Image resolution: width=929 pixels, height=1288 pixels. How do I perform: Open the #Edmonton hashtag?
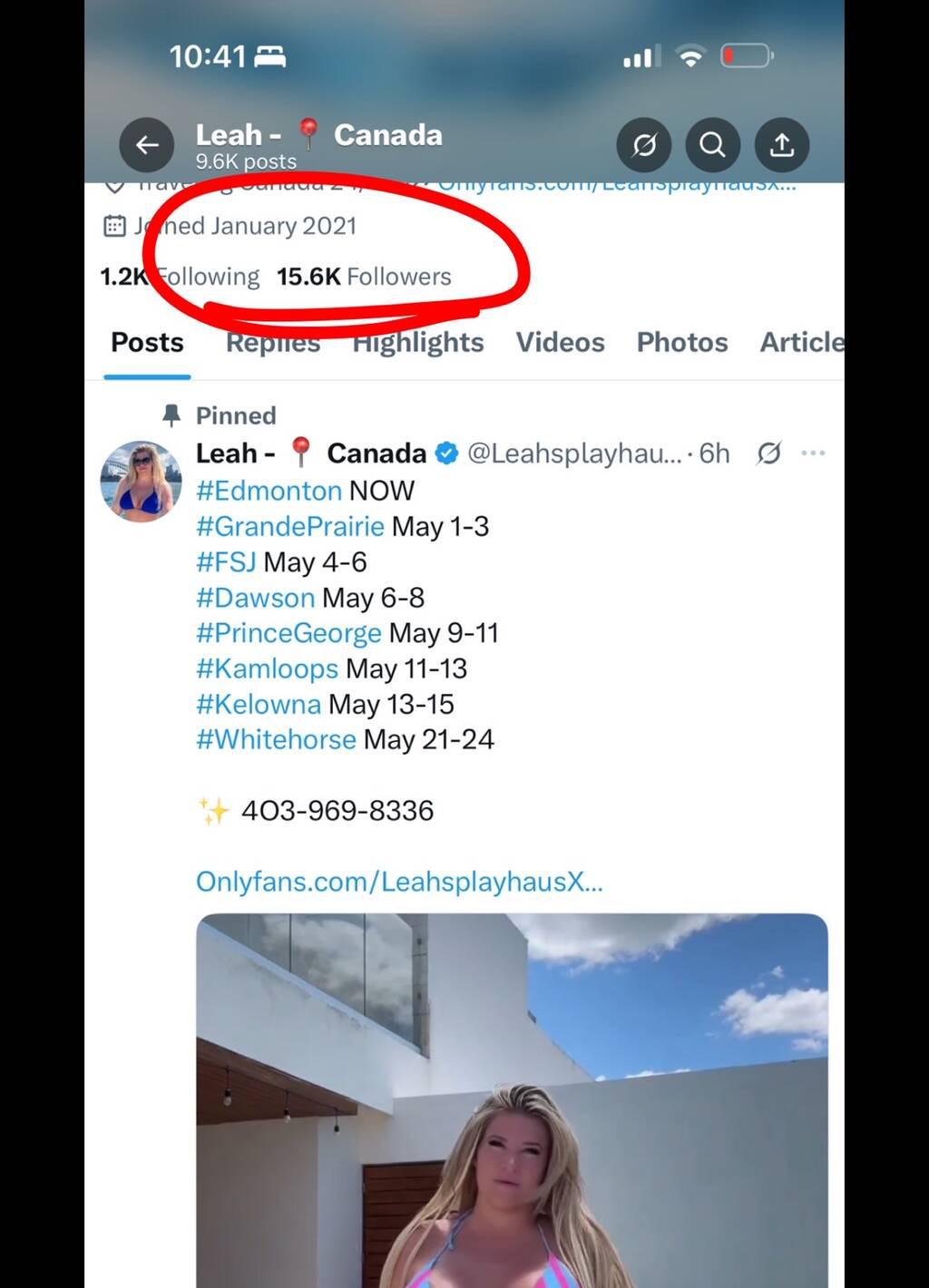coord(269,491)
